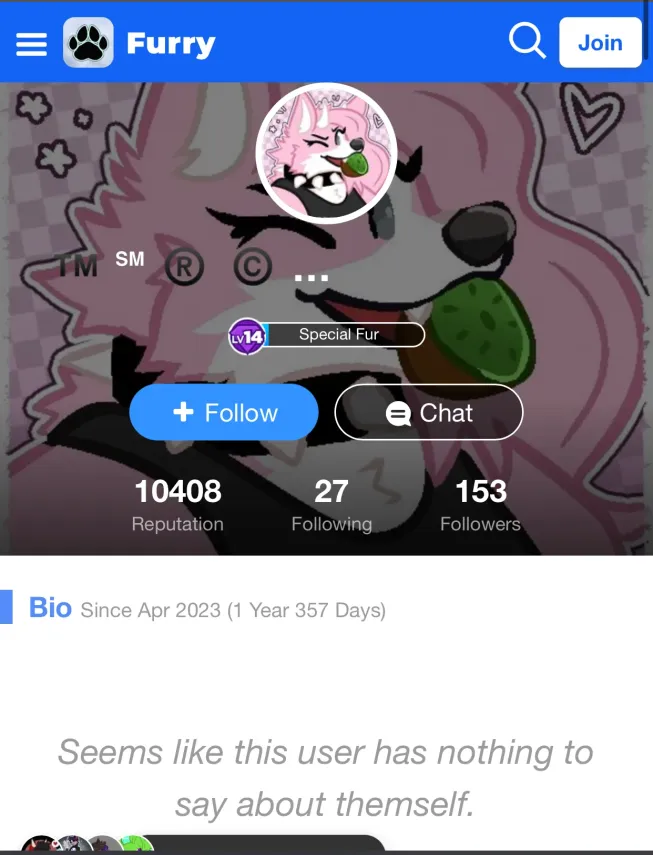Tap the level 14 Special Fur badge

pyautogui.click(x=327, y=335)
